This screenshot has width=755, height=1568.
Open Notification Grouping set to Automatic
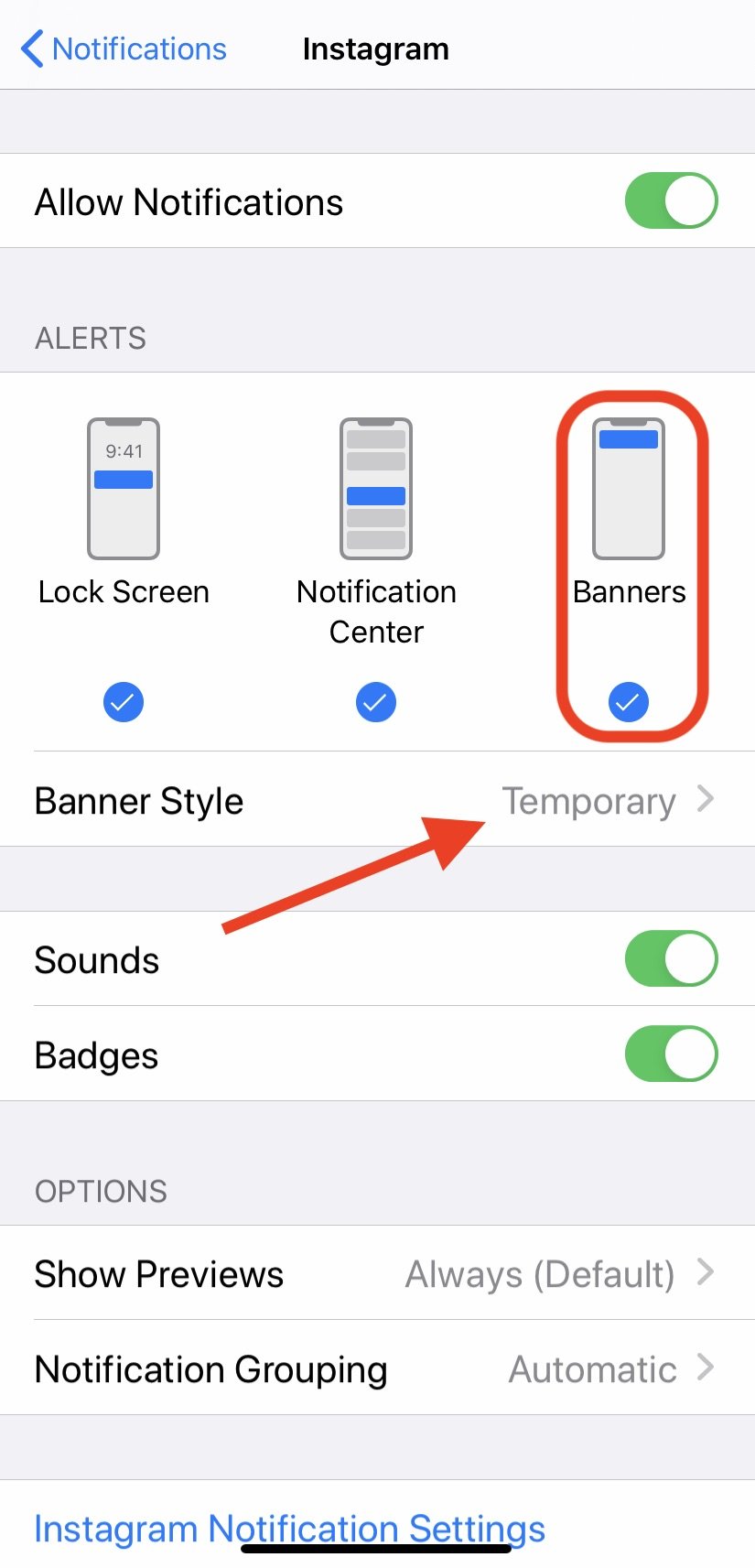592,1368
